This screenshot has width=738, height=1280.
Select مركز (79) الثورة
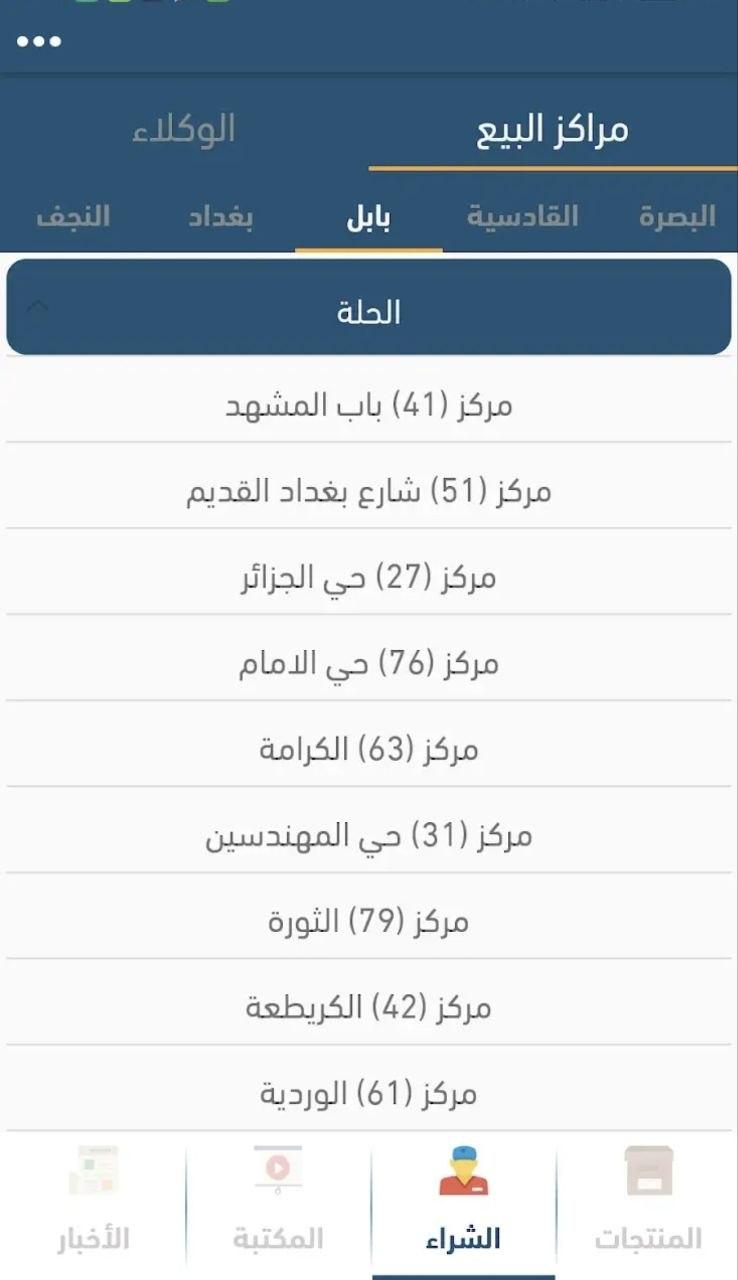point(369,921)
